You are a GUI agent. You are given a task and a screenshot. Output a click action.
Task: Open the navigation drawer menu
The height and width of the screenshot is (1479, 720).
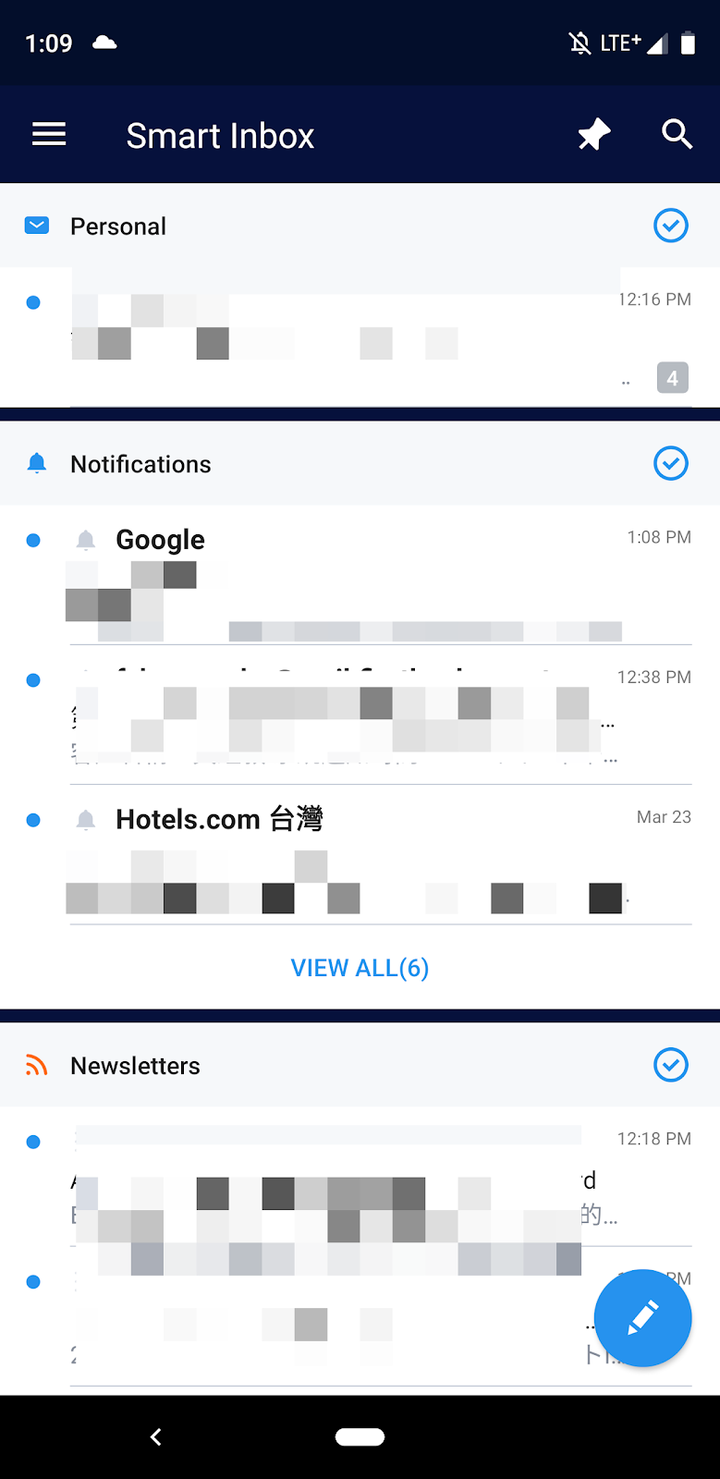pyautogui.click(x=49, y=135)
